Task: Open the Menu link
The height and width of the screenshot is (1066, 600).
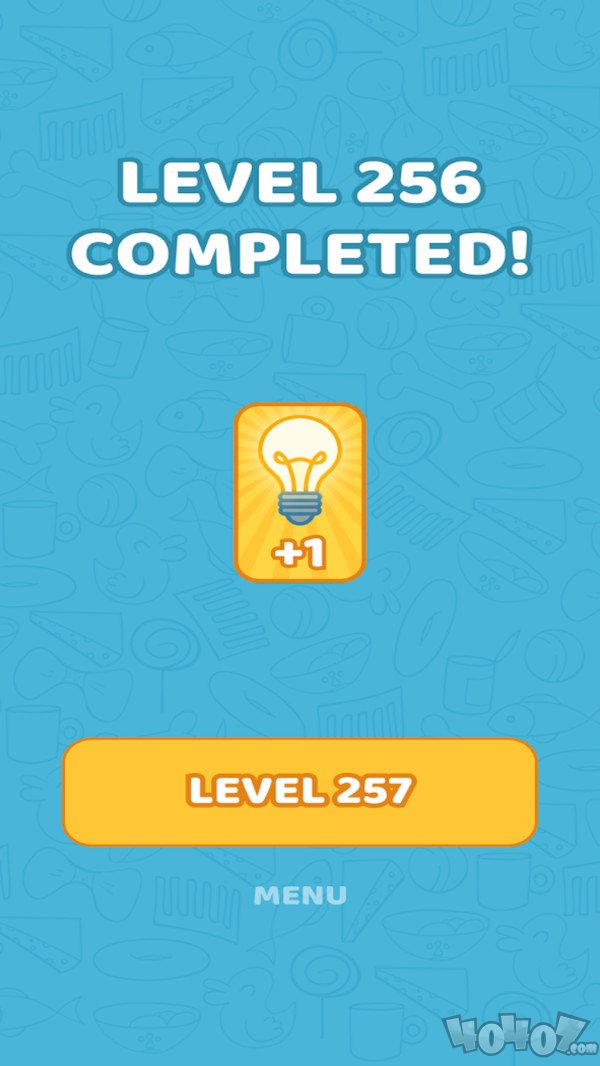Action: point(300,895)
